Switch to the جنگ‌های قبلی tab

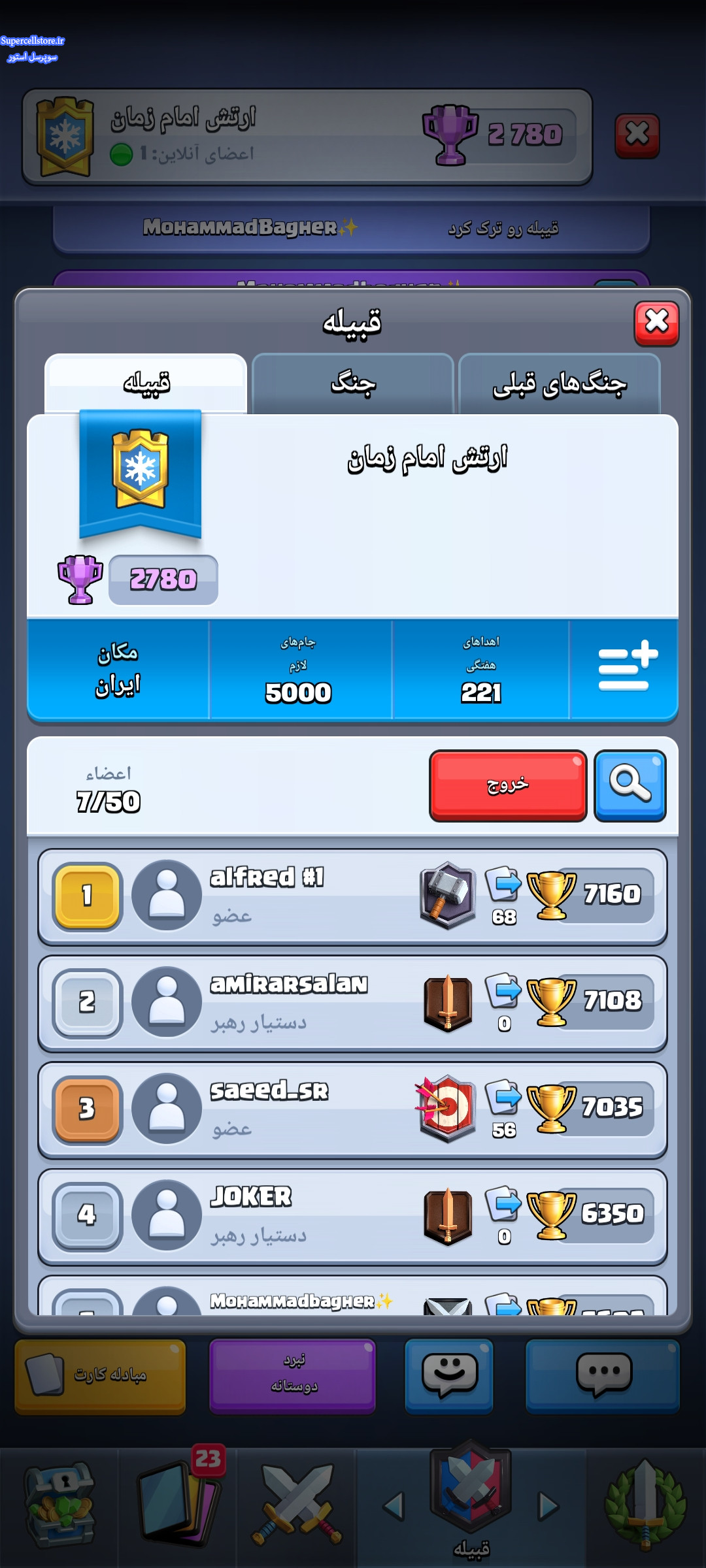point(560,384)
